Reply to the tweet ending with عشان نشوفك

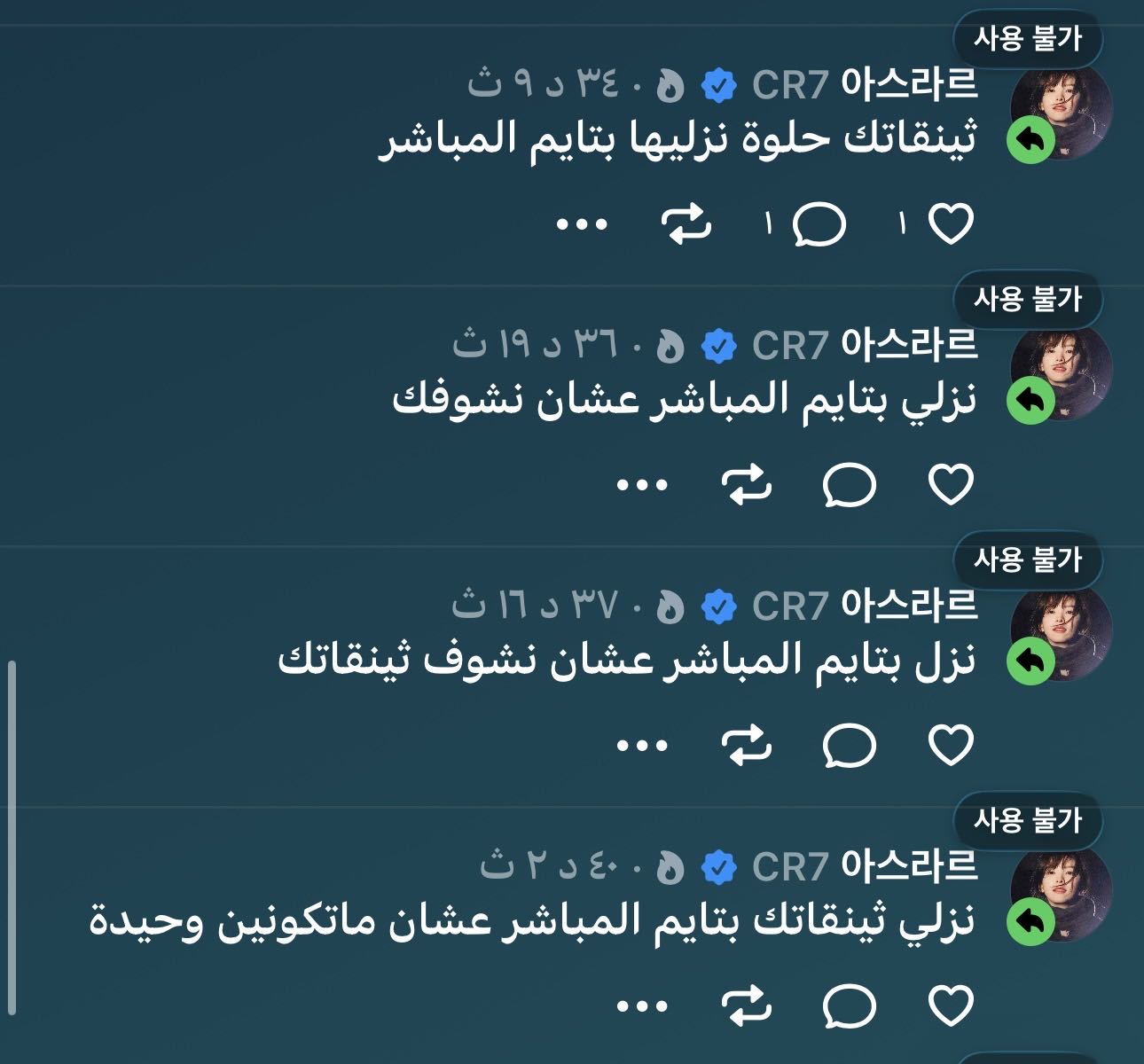point(849,485)
